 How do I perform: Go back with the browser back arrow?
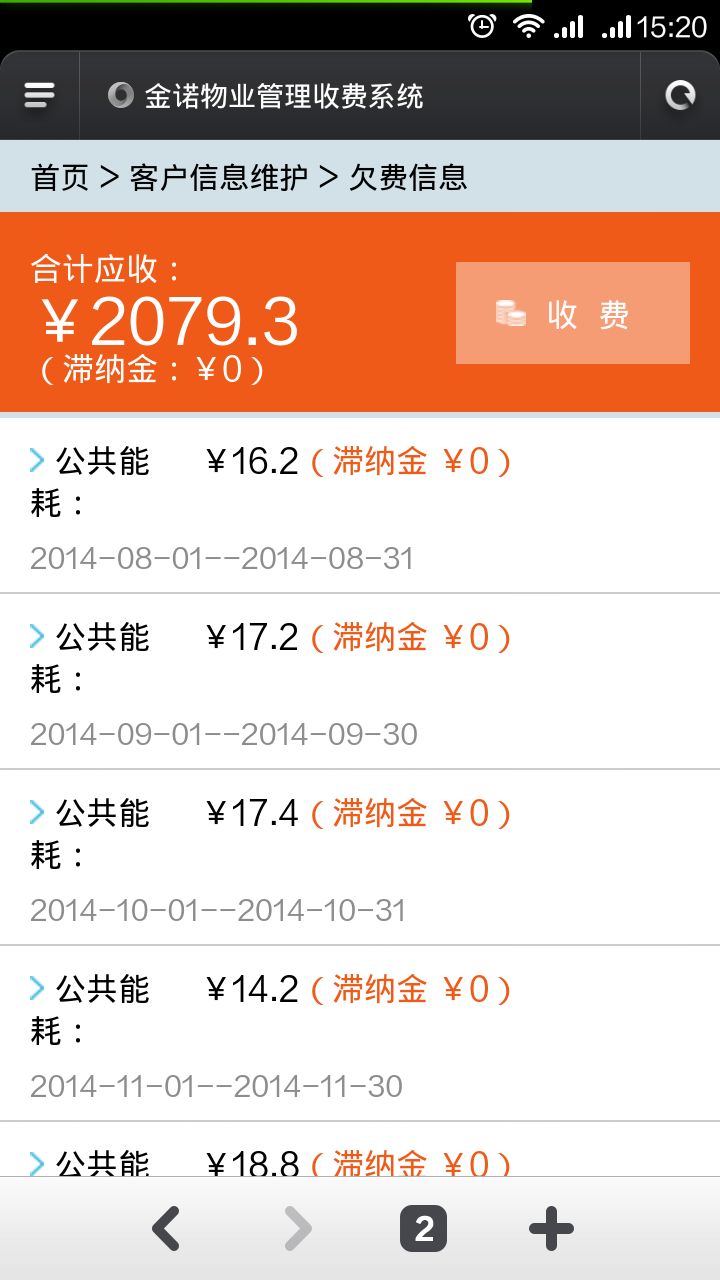click(x=166, y=1229)
